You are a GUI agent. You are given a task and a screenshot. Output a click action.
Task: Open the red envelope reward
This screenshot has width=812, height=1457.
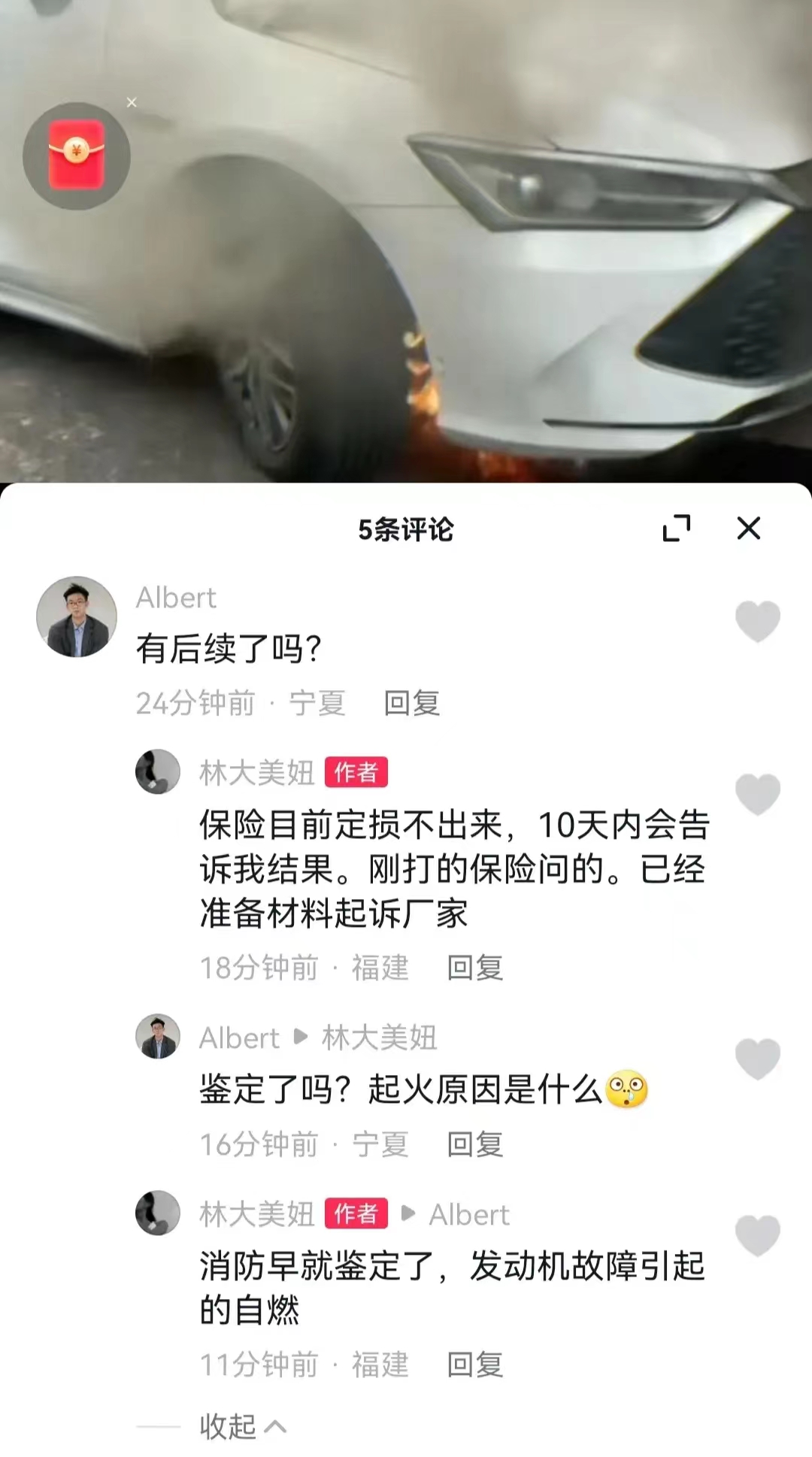point(77,156)
